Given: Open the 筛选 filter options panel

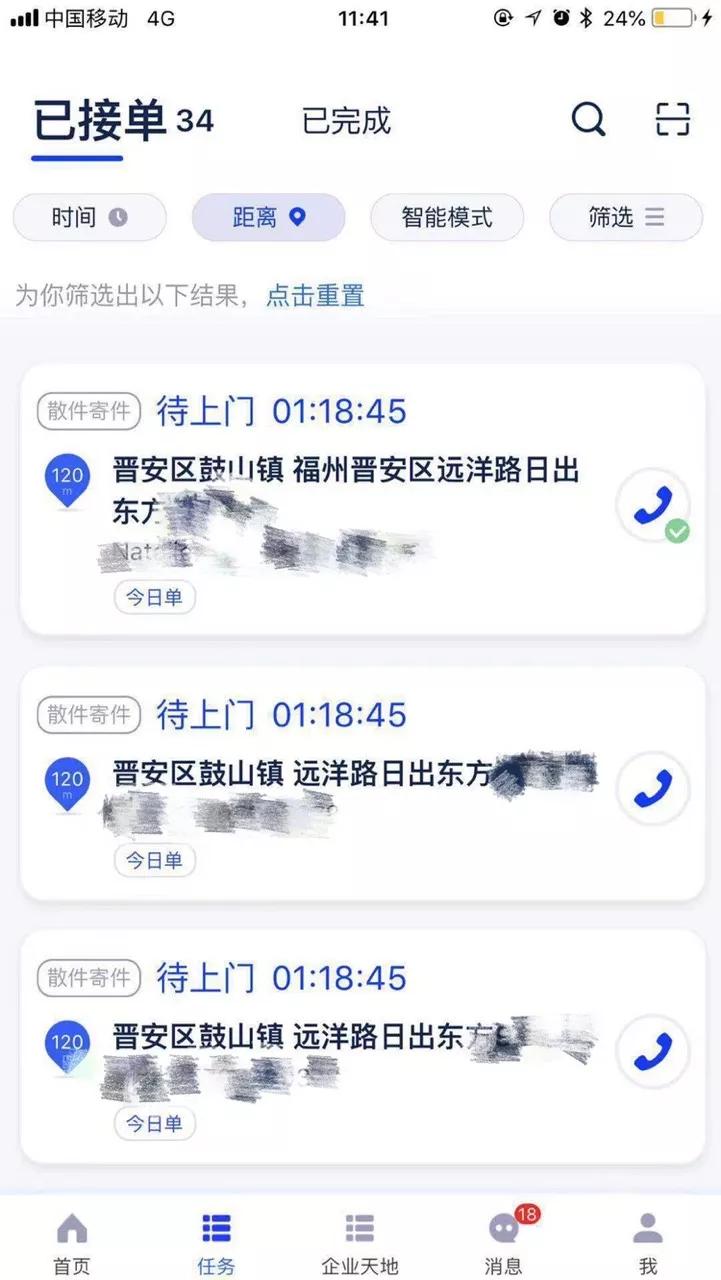Looking at the screenshot, I should [x=625, y=217].
